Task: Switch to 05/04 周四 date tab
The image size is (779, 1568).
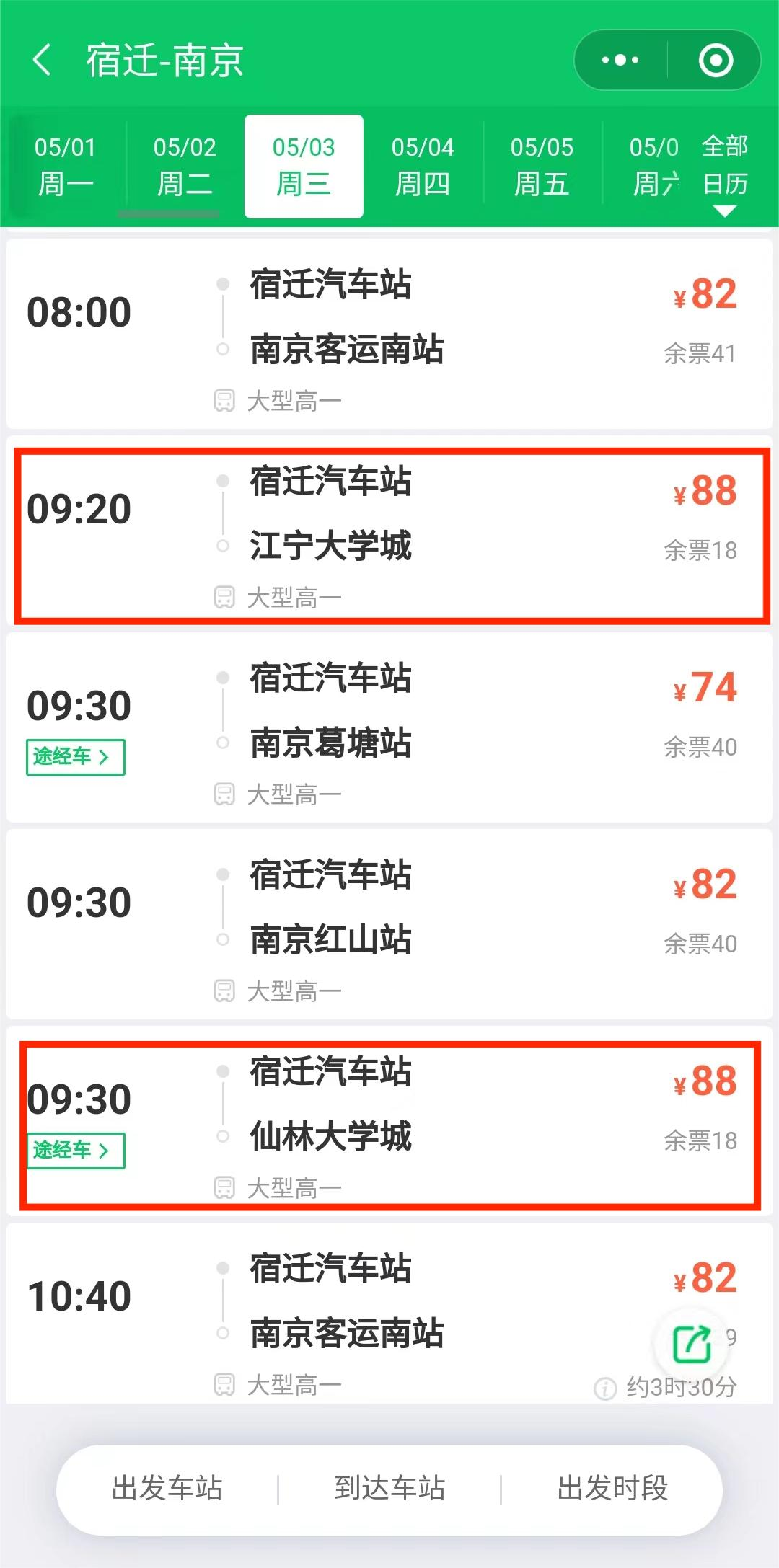Action: [x=423, y=166]
